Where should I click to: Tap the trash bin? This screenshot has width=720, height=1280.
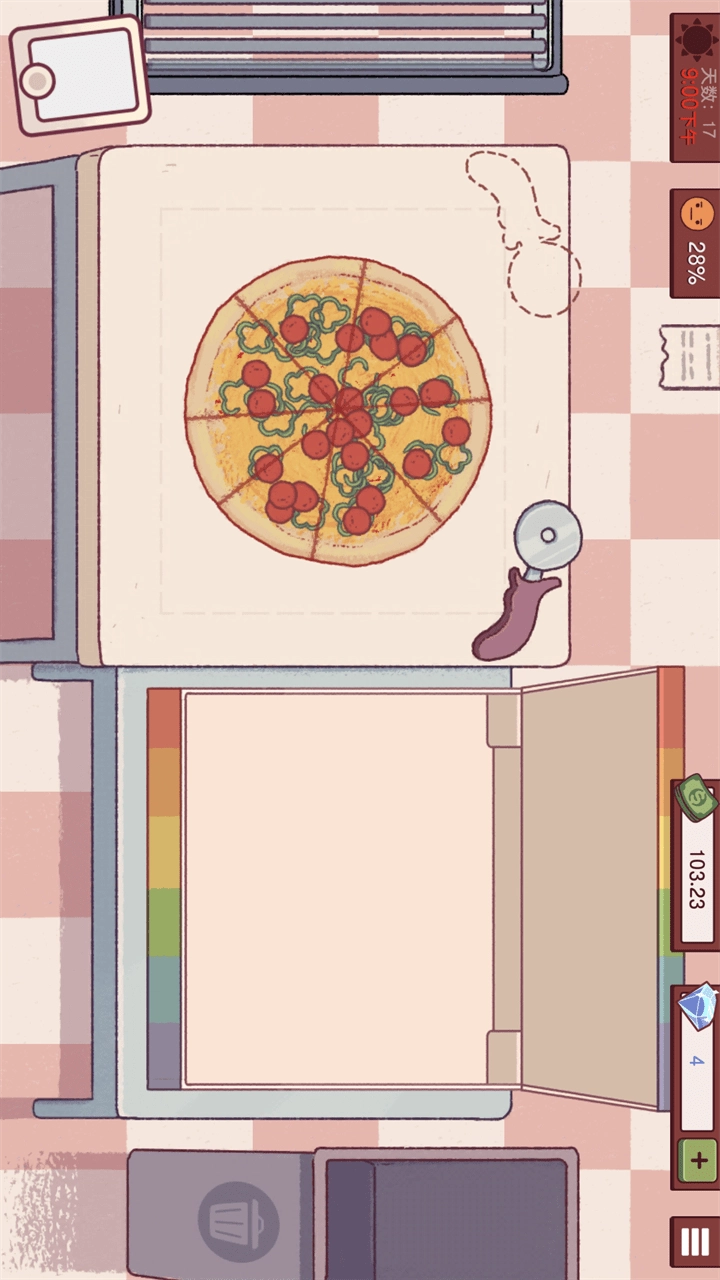tap(238, 1221)
